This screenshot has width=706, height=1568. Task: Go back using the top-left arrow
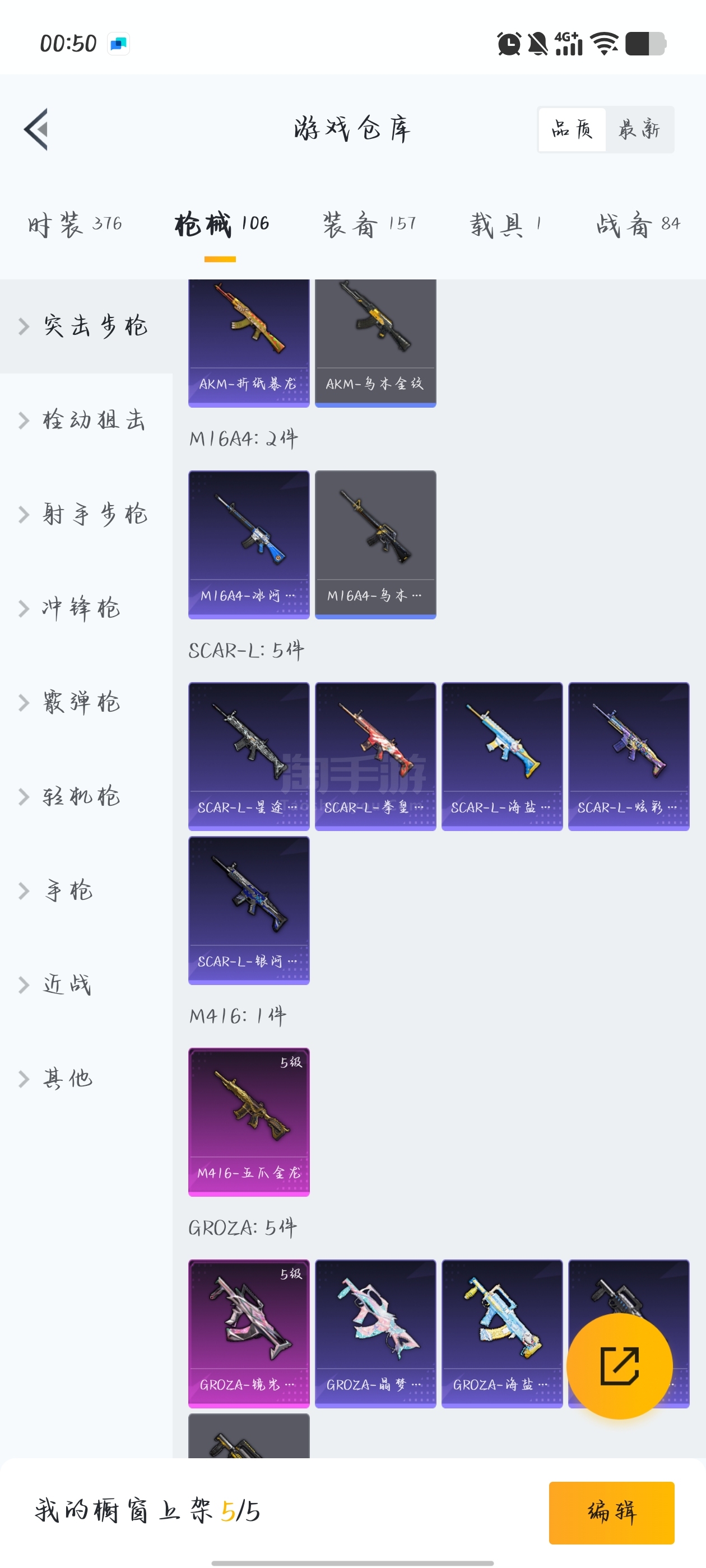[x=36, y=129]
